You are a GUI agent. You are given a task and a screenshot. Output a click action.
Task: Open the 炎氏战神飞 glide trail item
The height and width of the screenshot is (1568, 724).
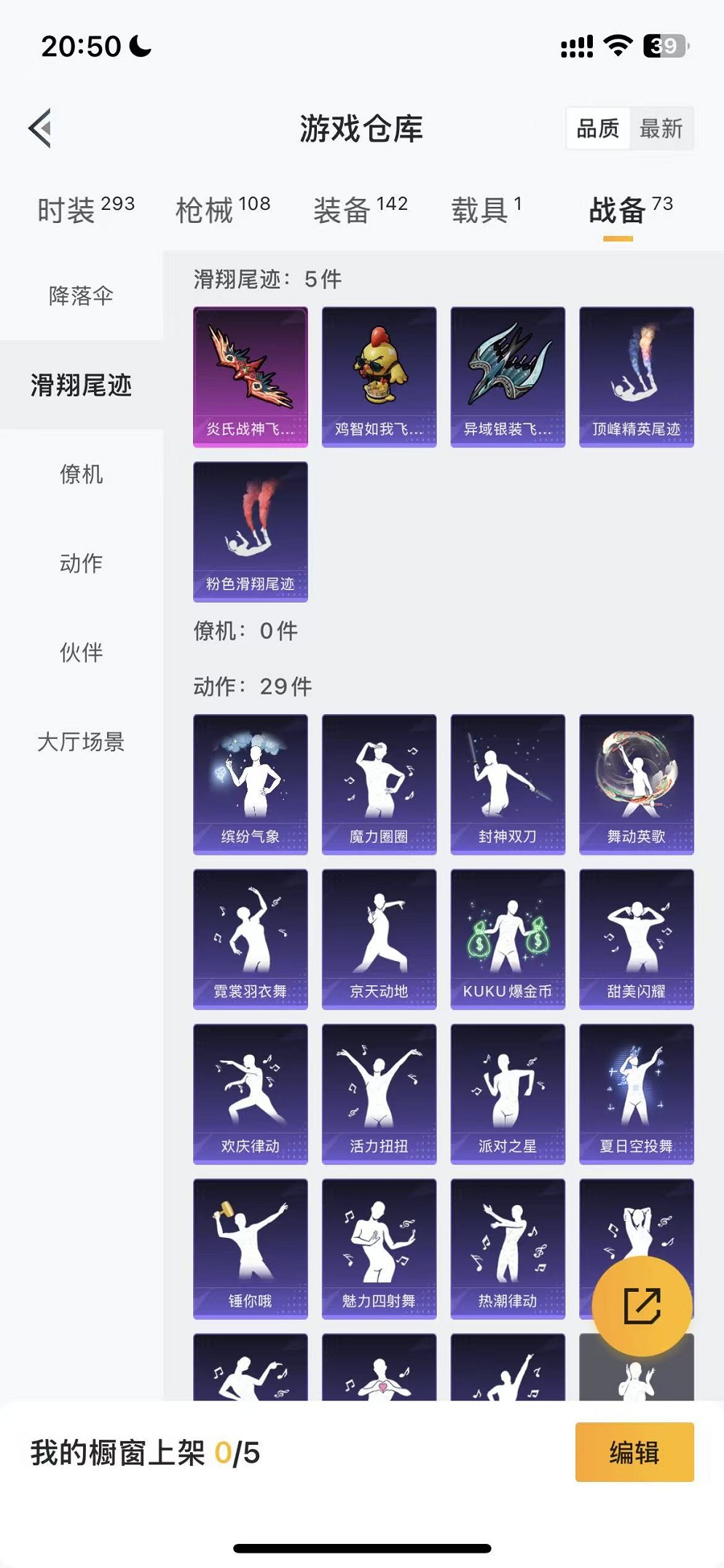click(x=250, y=376)
